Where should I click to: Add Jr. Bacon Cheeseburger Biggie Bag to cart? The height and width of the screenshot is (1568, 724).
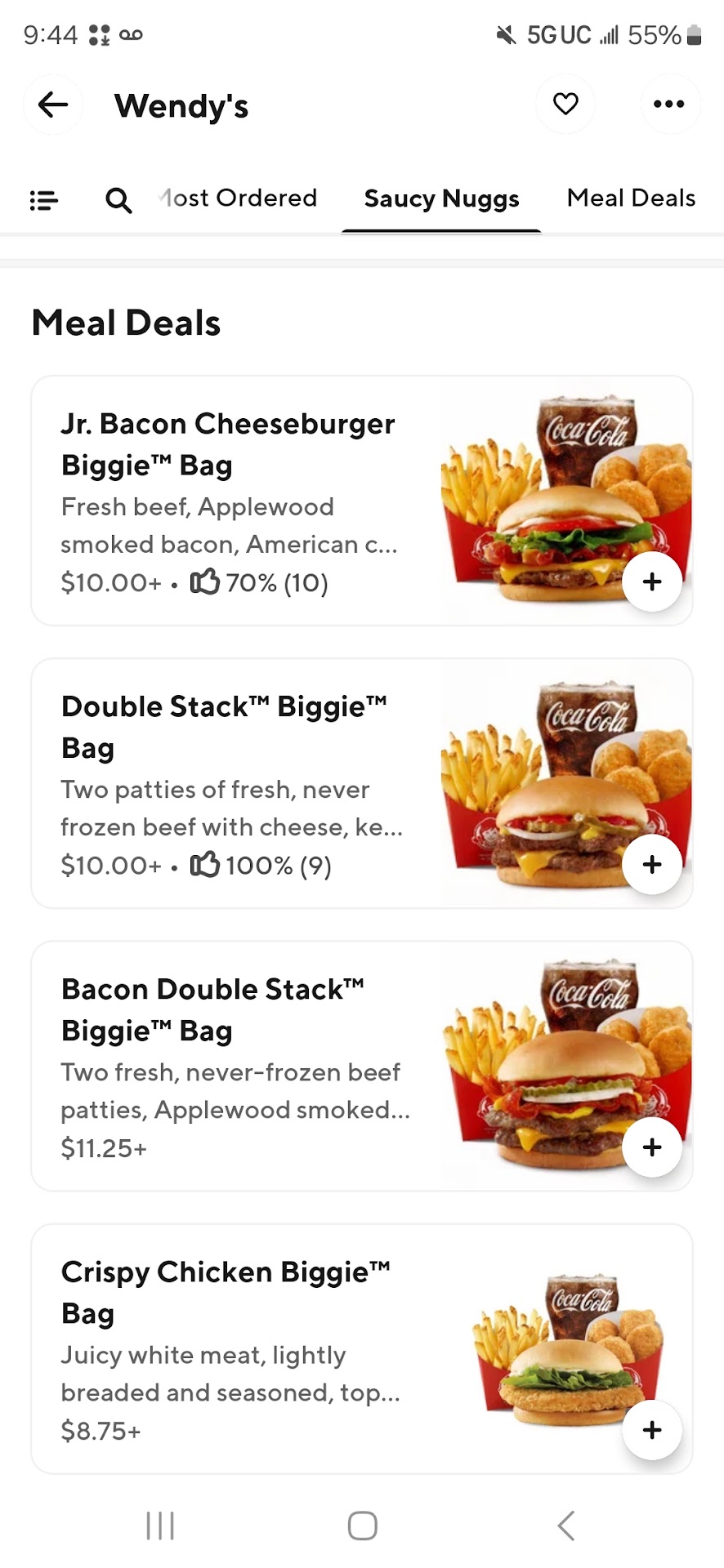pyautogui.click(x=652, y=581)
